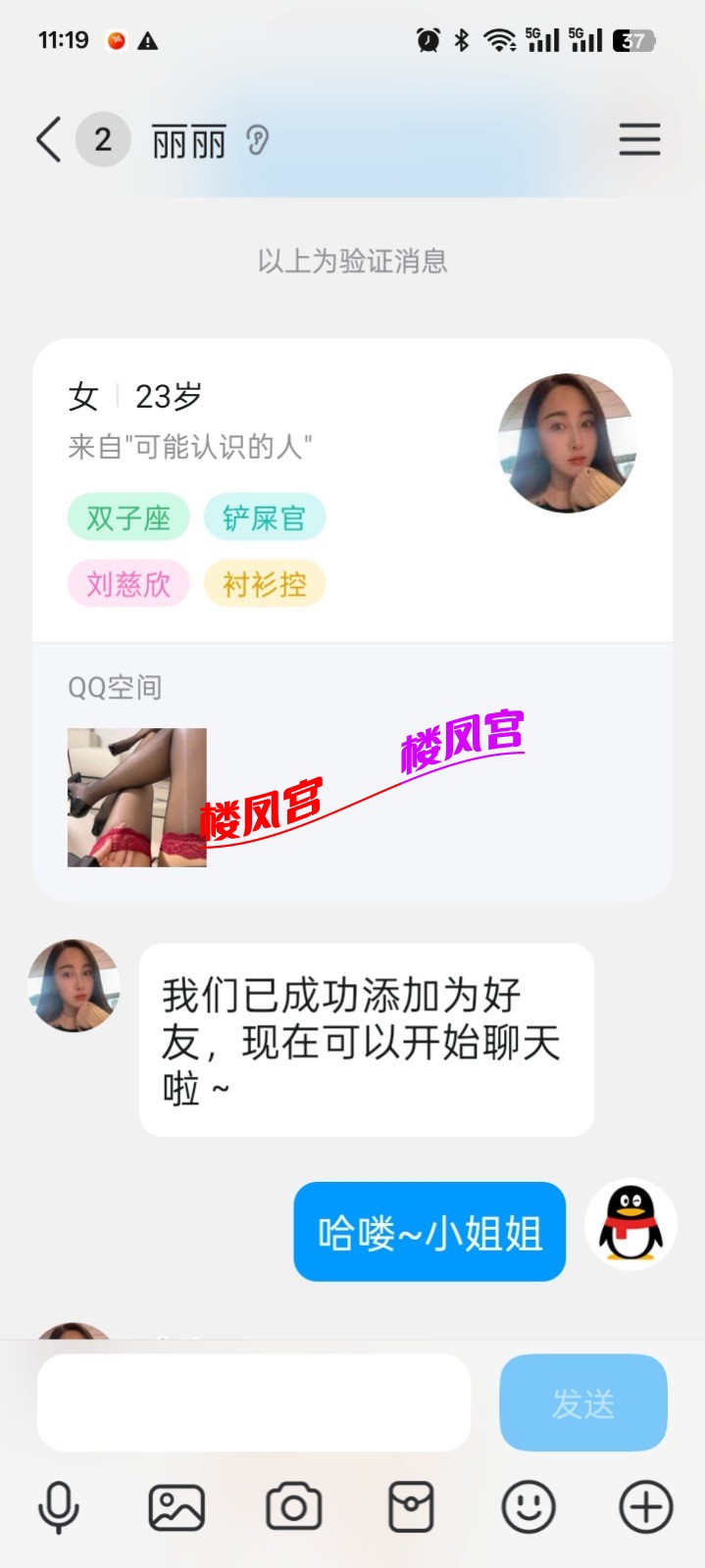
Task: Open the QQ空间 photo thumbnail
Action: pyautogui.click(x=136, y=797)
